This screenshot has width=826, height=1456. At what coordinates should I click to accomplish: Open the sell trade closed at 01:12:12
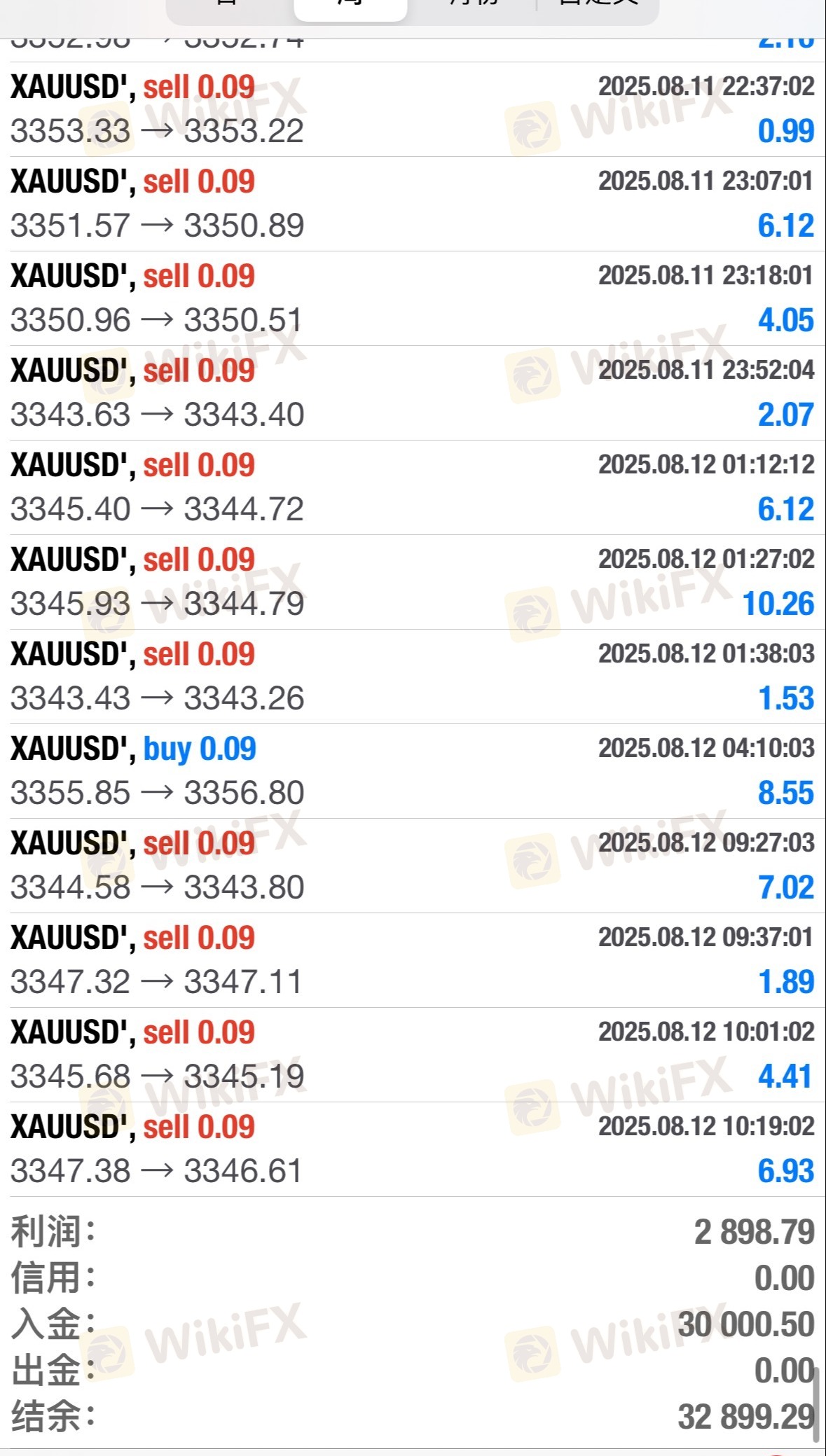pyautogui.click(x=413, y=487)
